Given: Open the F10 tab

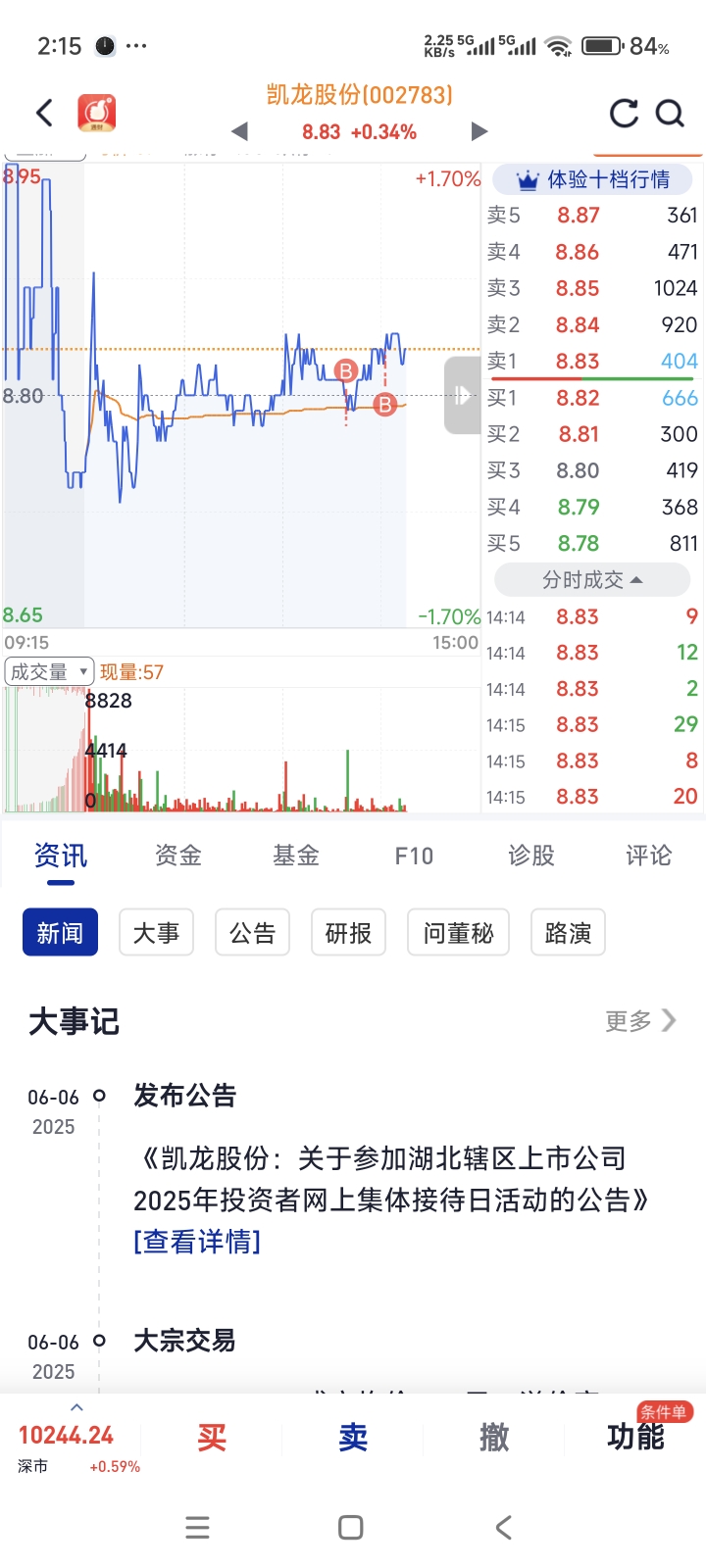Looking at the screenshot, I should [x=414, y=857].
